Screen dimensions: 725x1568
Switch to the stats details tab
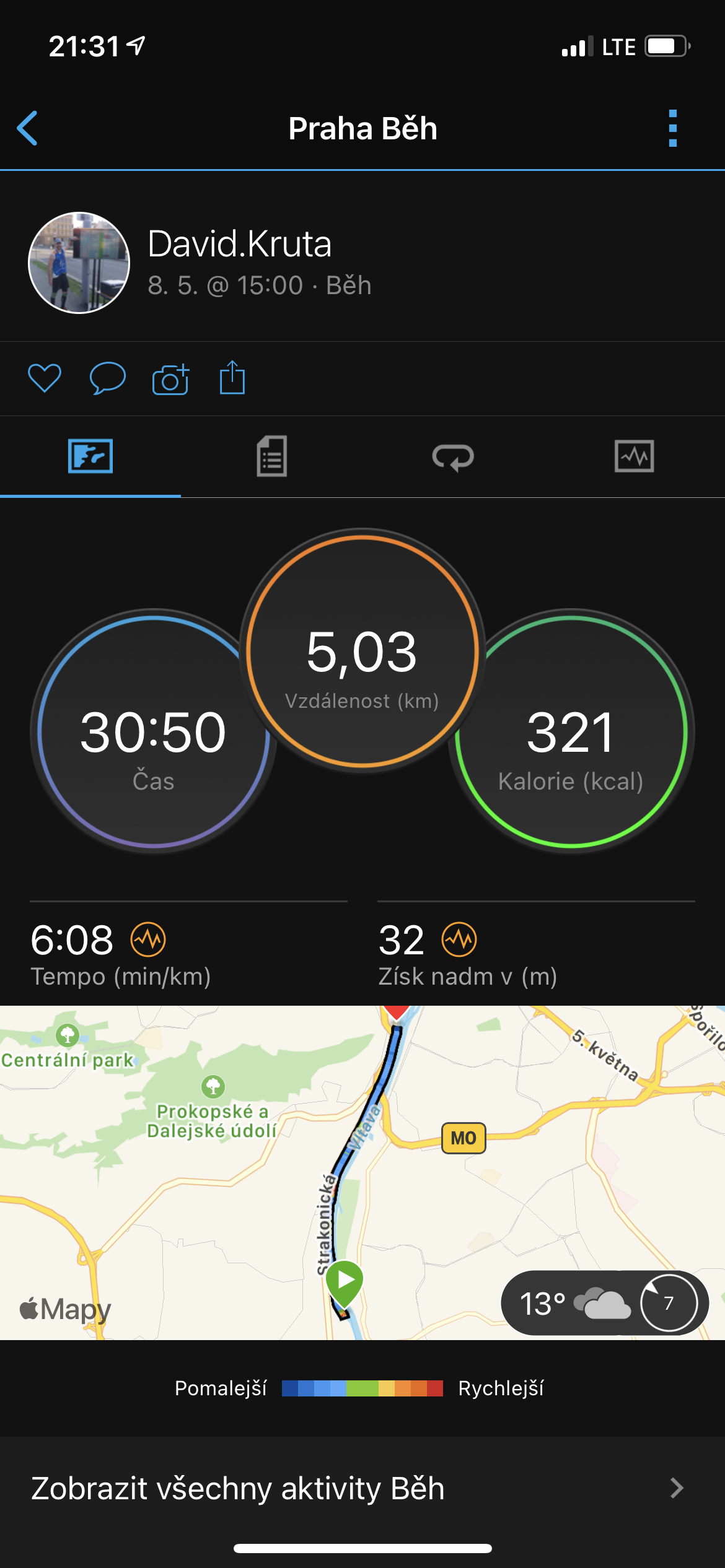[271, 456]
